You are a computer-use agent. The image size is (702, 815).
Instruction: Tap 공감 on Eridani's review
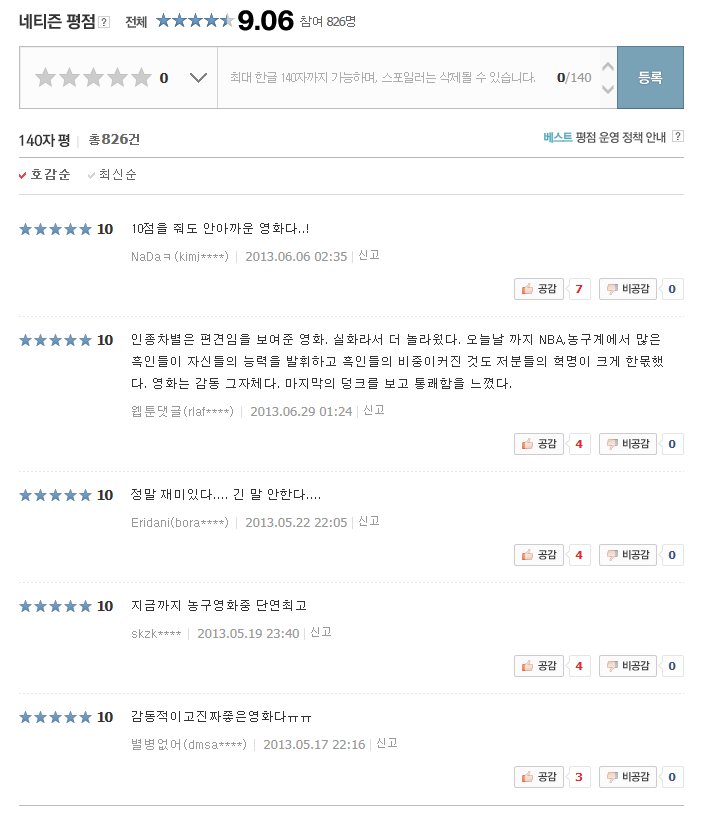click(x=539, y=555)
